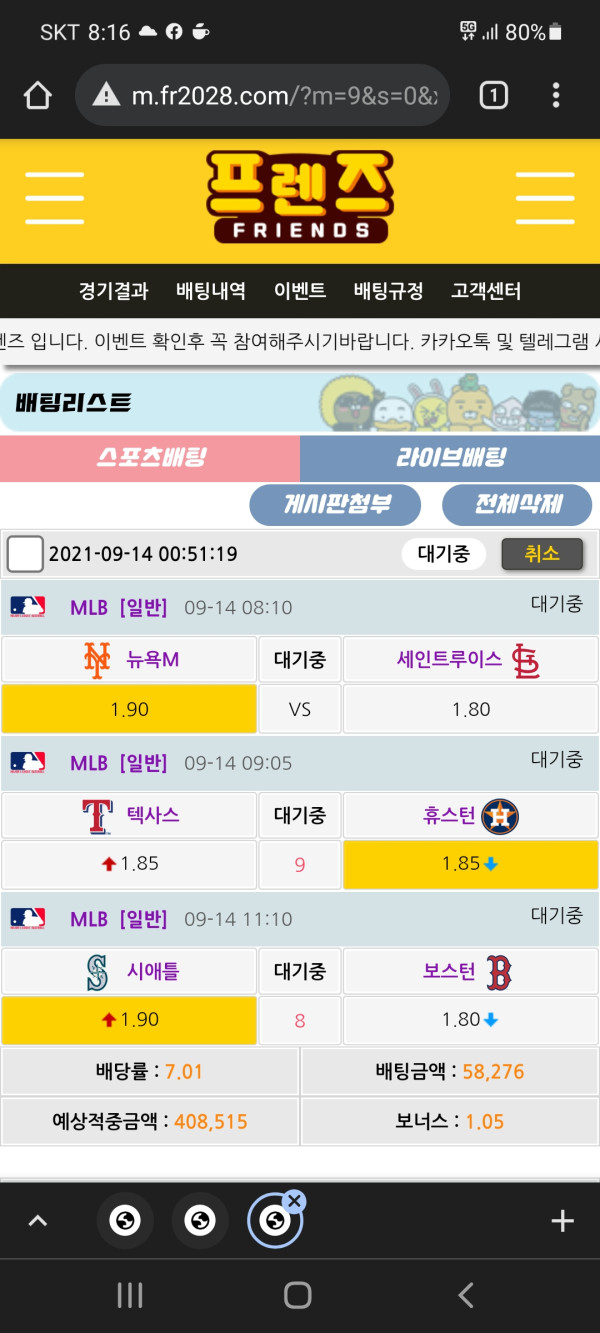
Task: Go to 이벤트 page
Action: tap(300, 291)
